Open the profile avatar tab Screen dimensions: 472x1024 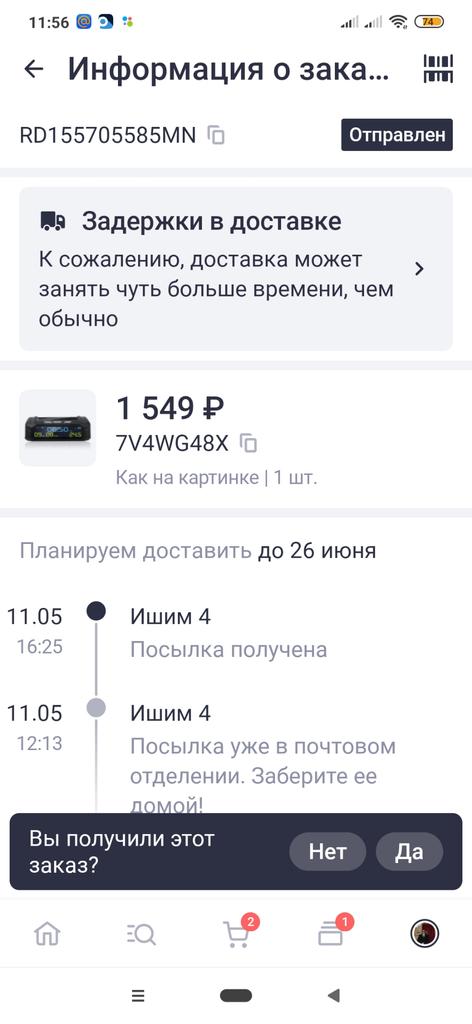pyautogui.click(x=425, y=934)
